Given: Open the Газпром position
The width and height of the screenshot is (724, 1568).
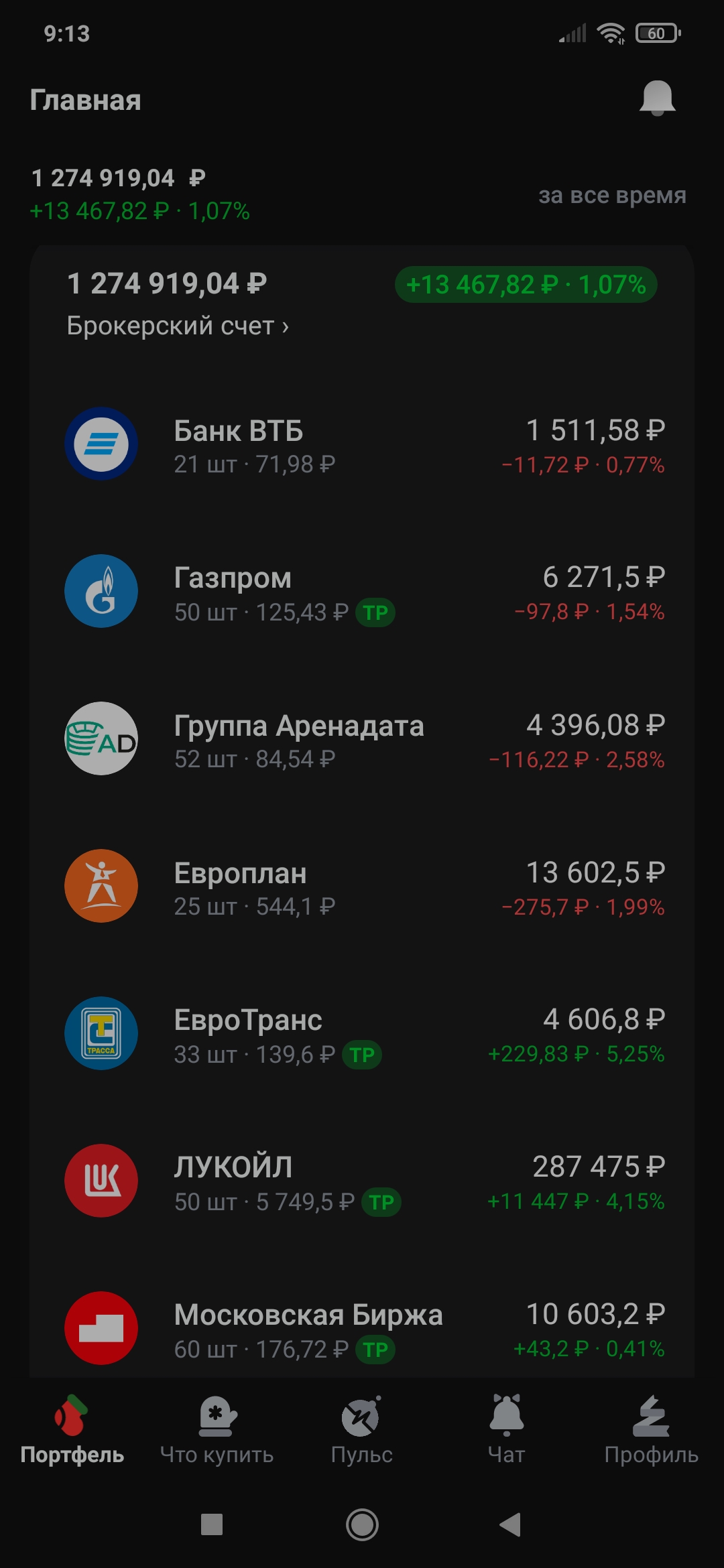Looking at the screenshot, I should coord(362,592).
